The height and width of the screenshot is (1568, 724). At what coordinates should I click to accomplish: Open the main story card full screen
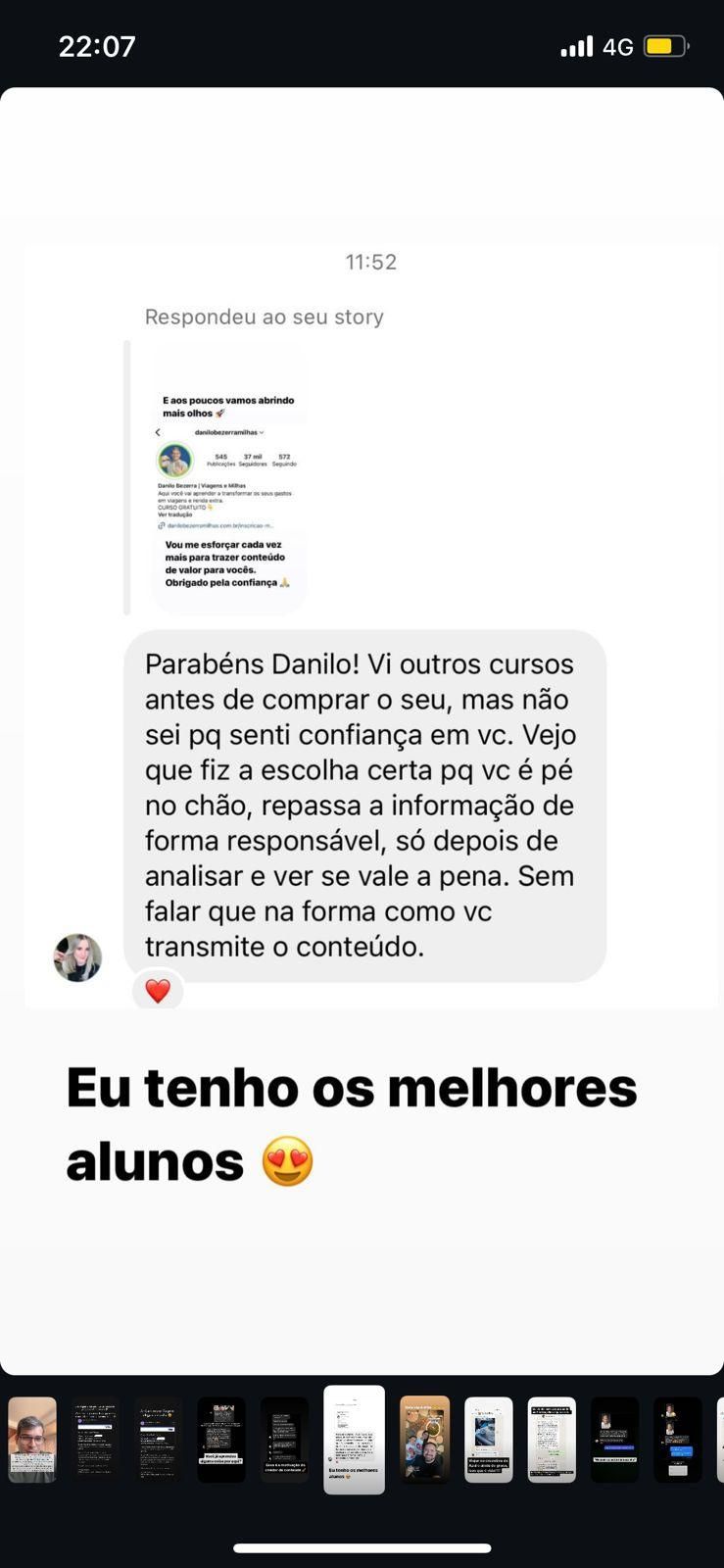point(362,730)
